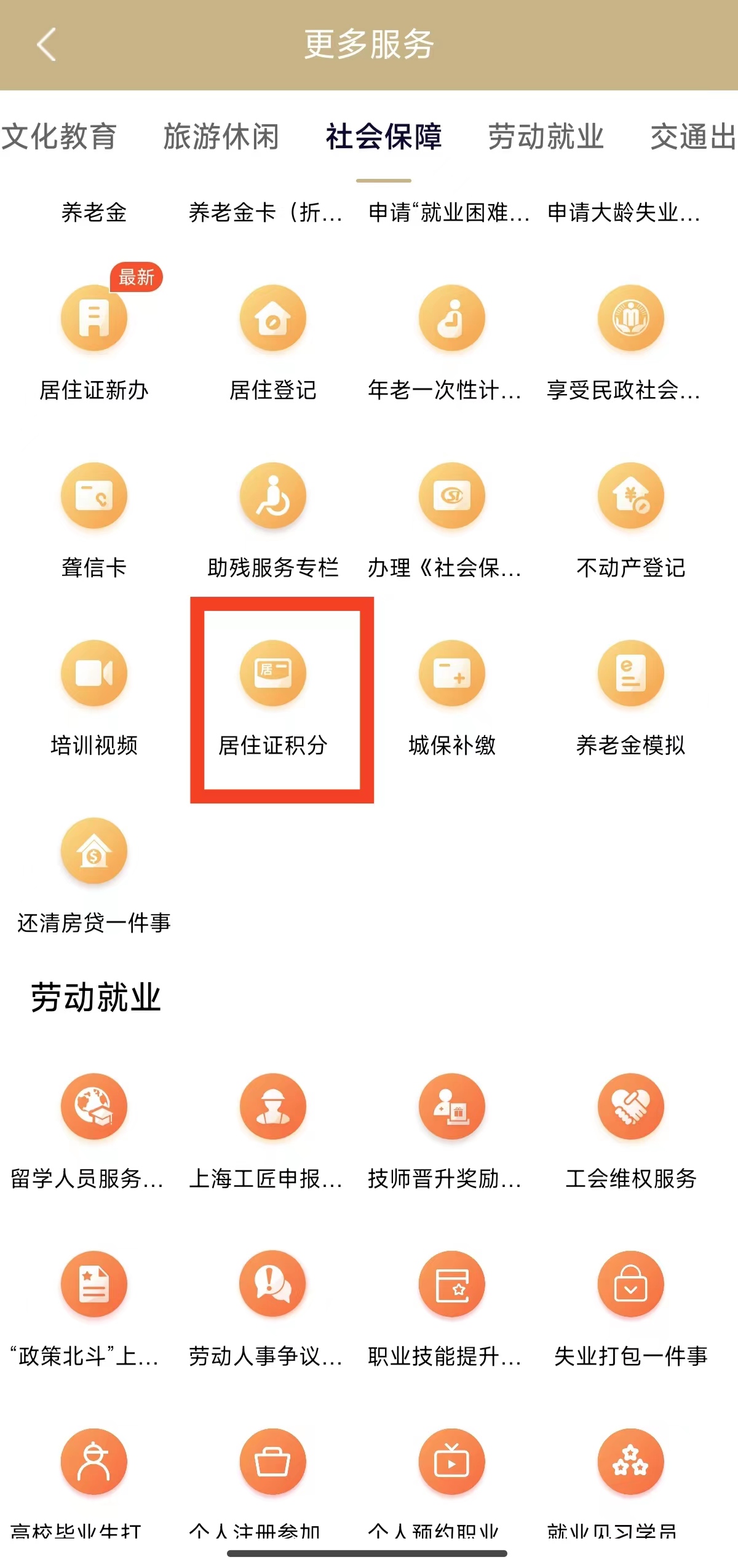Open 助残服务专栏
Screen dimensions: 738x1568
pos(273,519)
